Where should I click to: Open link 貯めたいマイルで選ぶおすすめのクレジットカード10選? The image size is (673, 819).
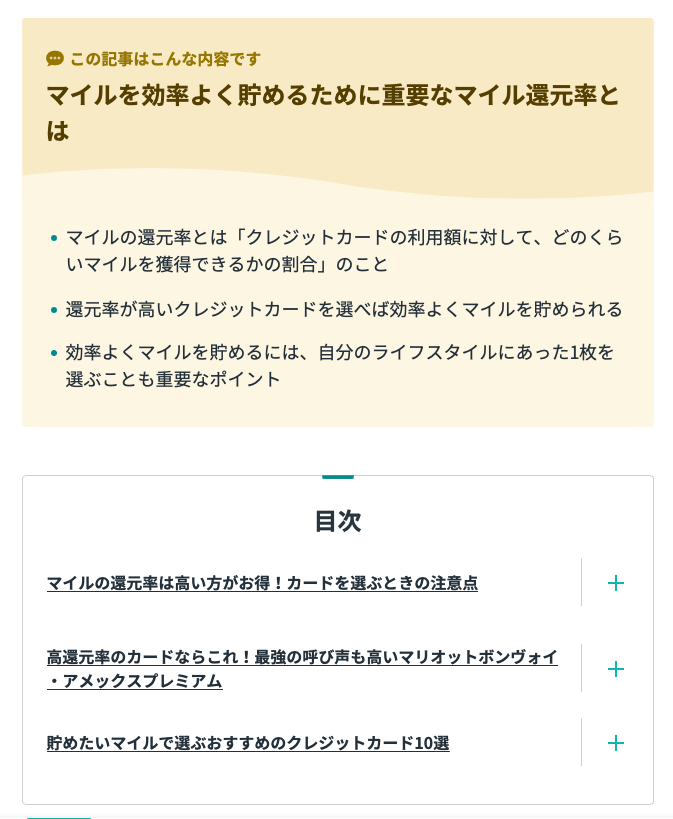click(x=248, y=743)
